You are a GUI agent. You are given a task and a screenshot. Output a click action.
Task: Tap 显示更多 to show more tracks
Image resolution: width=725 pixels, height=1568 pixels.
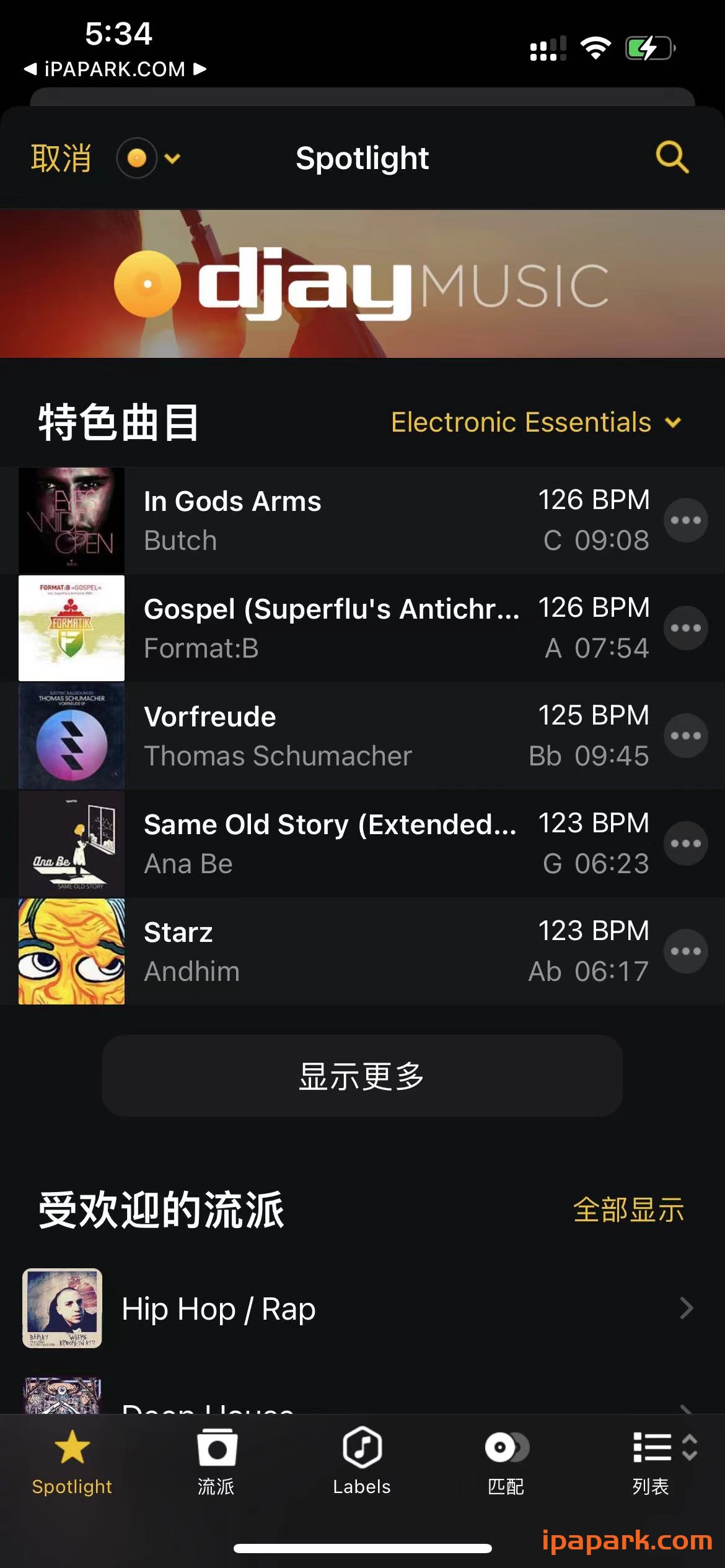click(362, 1076)
